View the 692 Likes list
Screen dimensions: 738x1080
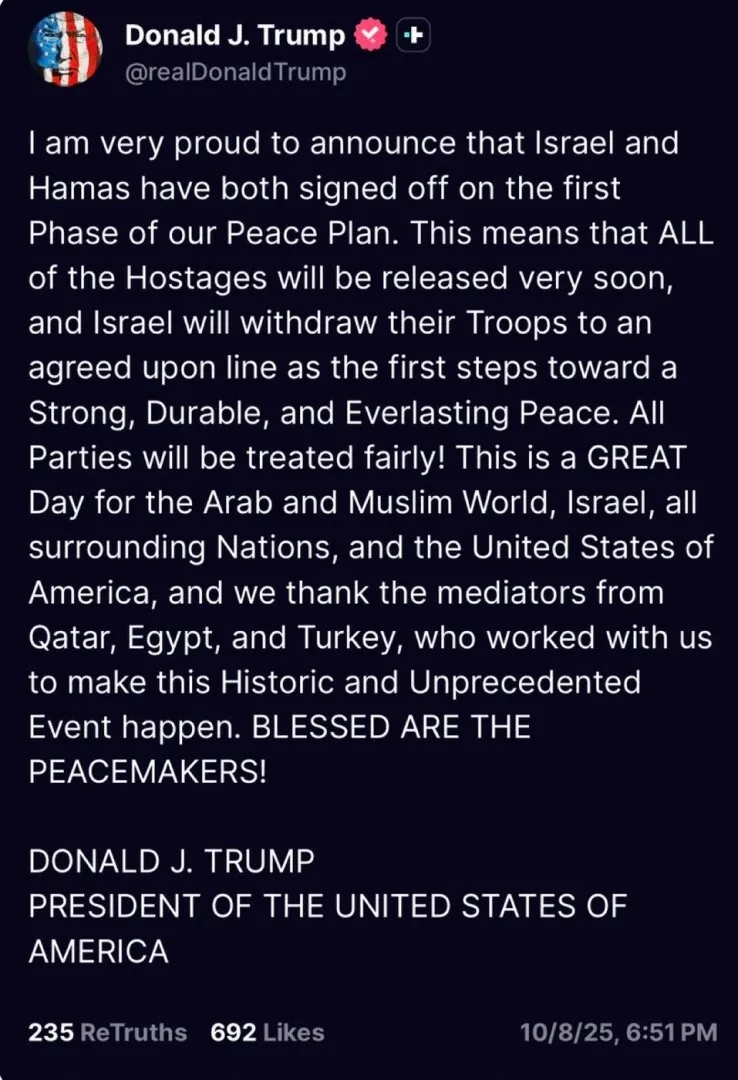point(267,1032)
